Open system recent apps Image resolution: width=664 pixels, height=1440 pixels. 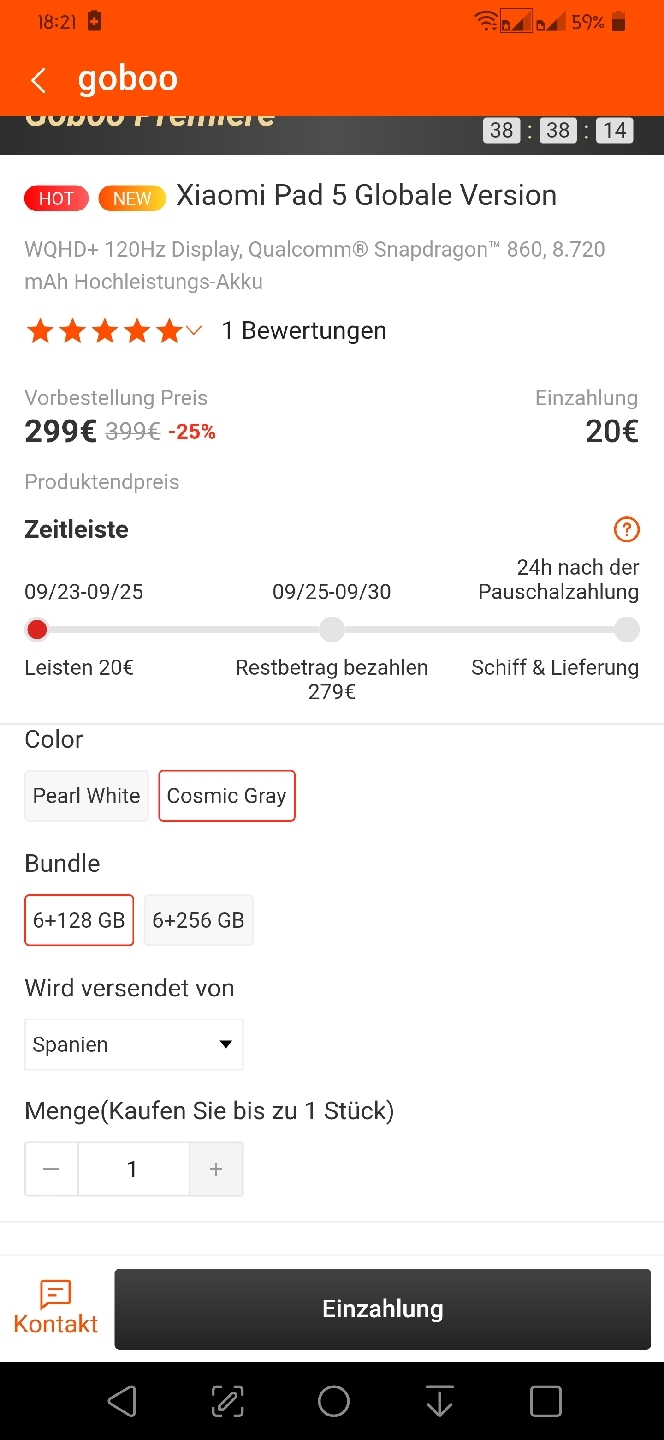546,1401
